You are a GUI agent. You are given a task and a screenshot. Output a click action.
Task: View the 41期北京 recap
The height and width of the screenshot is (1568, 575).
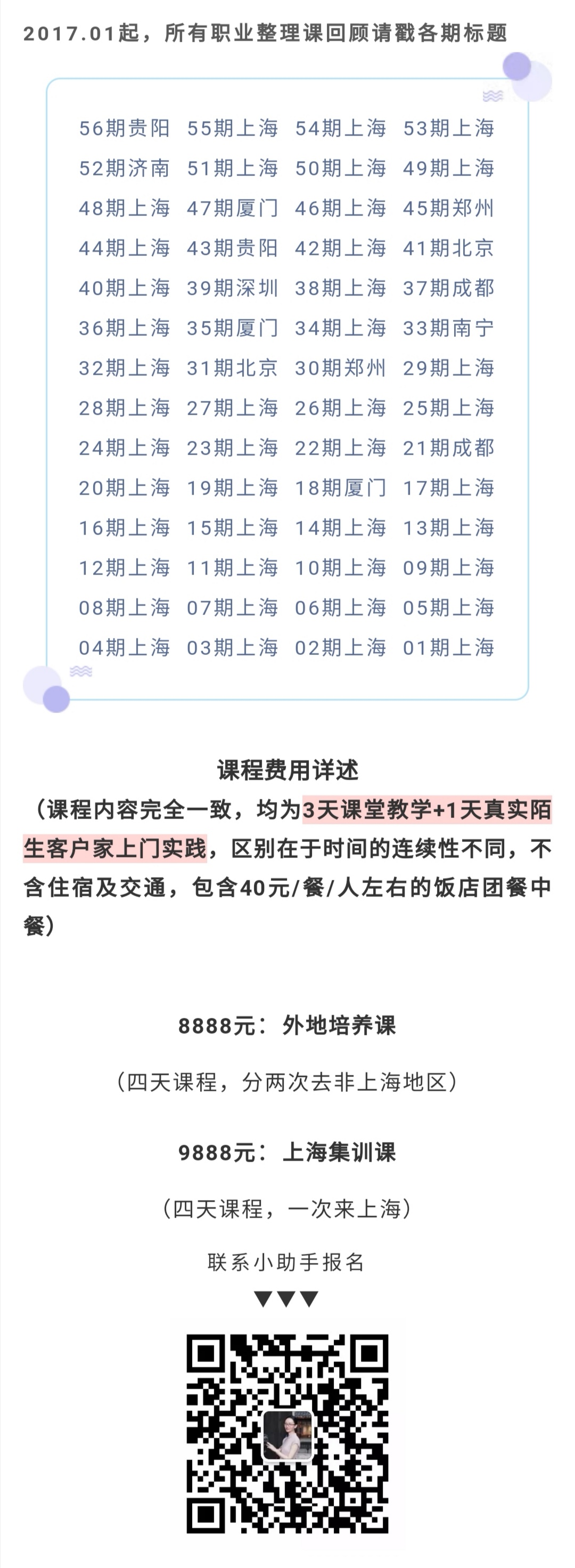448,248
